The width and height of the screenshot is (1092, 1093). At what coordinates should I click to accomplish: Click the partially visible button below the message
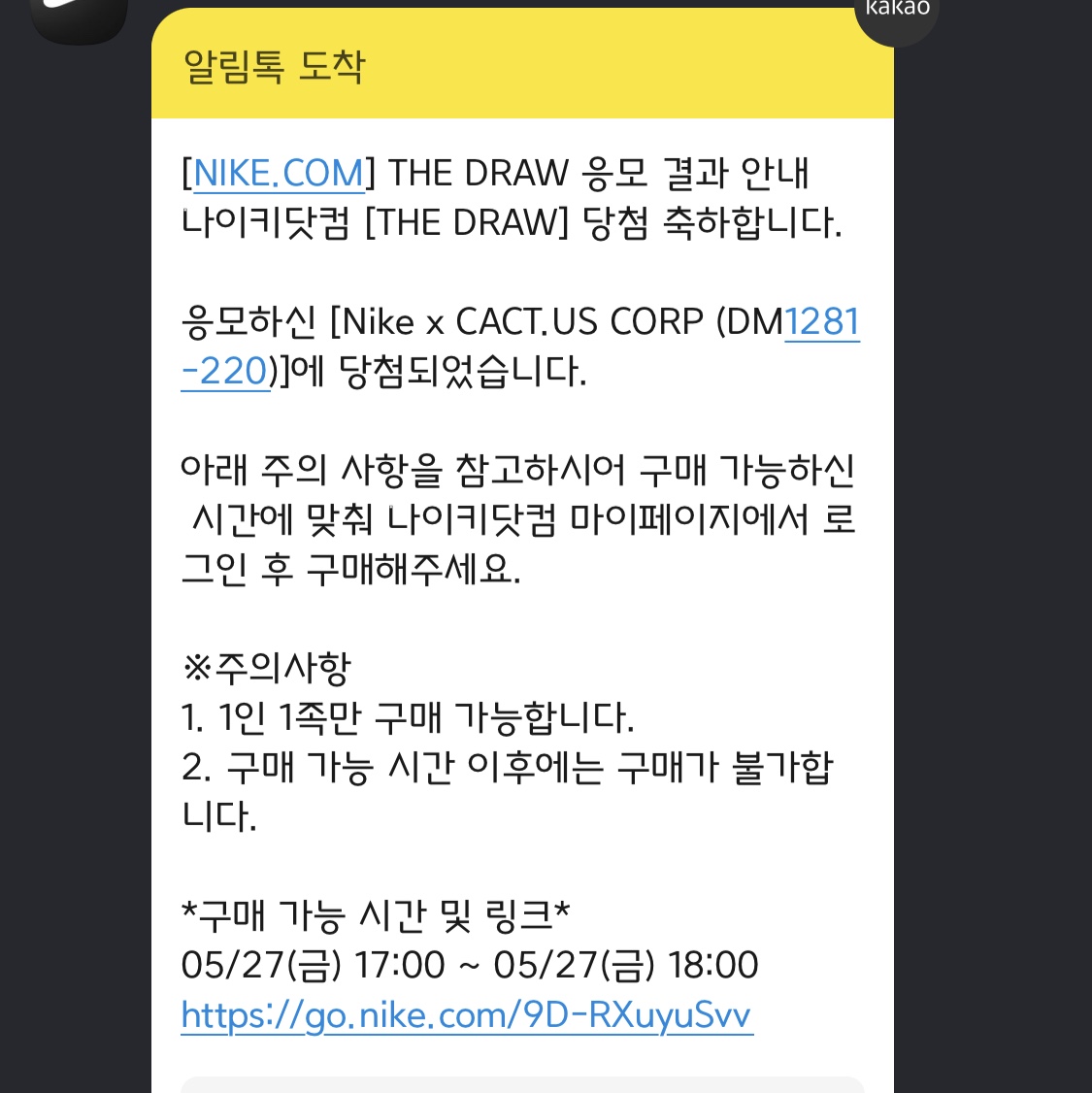522,1087
